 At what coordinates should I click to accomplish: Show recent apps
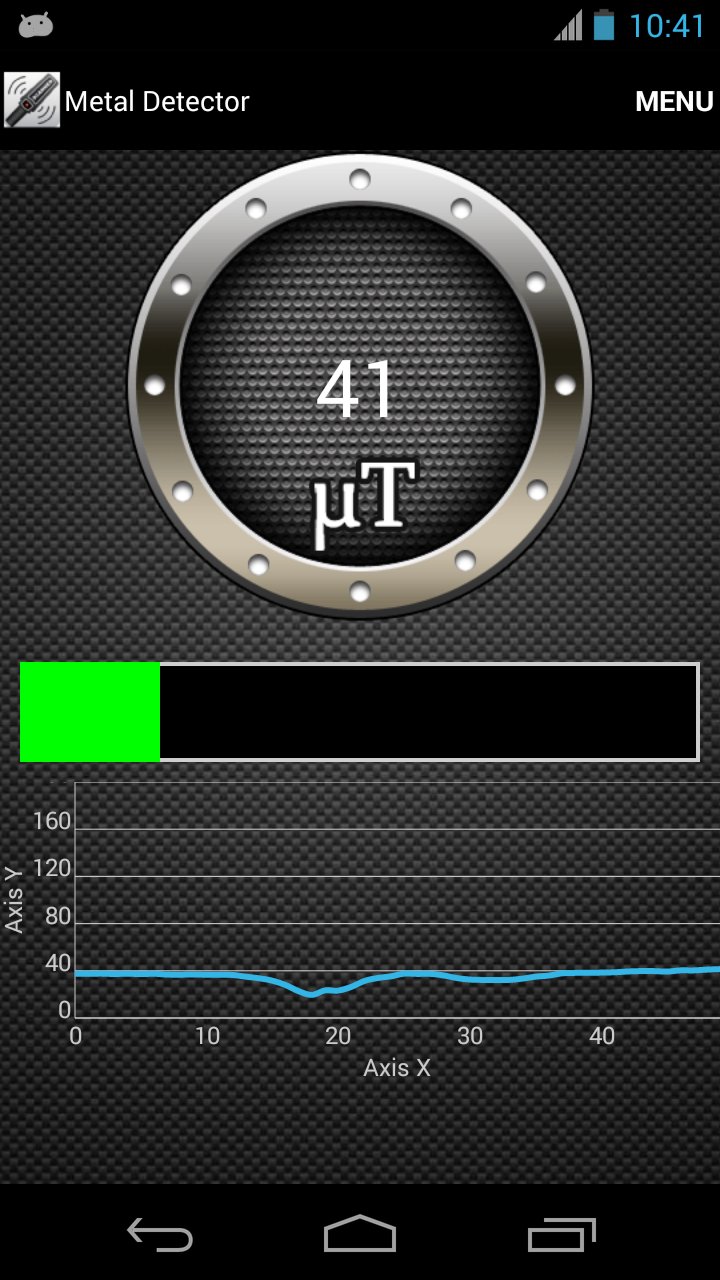561,1234
